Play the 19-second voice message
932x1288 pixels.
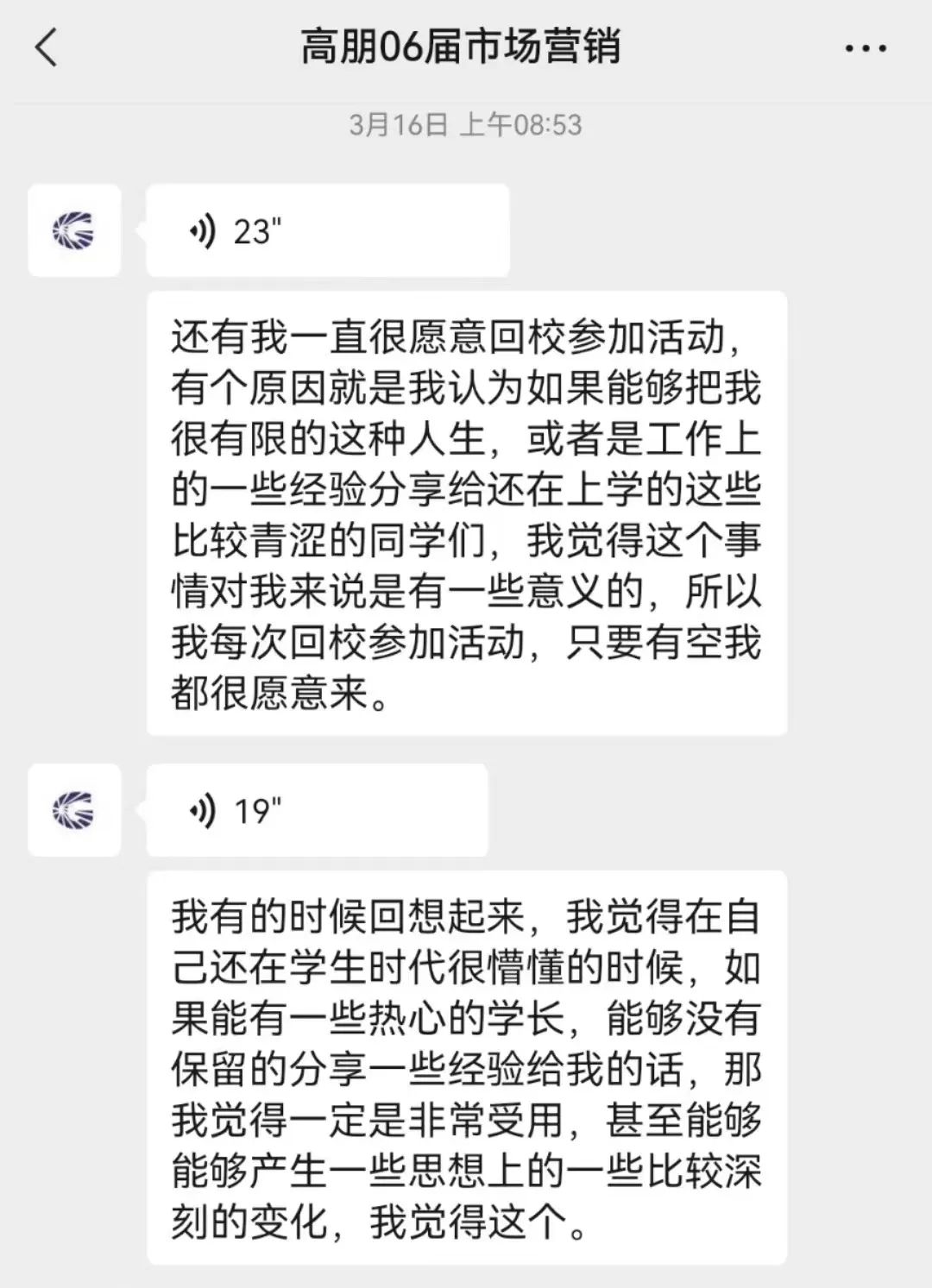point(317,811)
